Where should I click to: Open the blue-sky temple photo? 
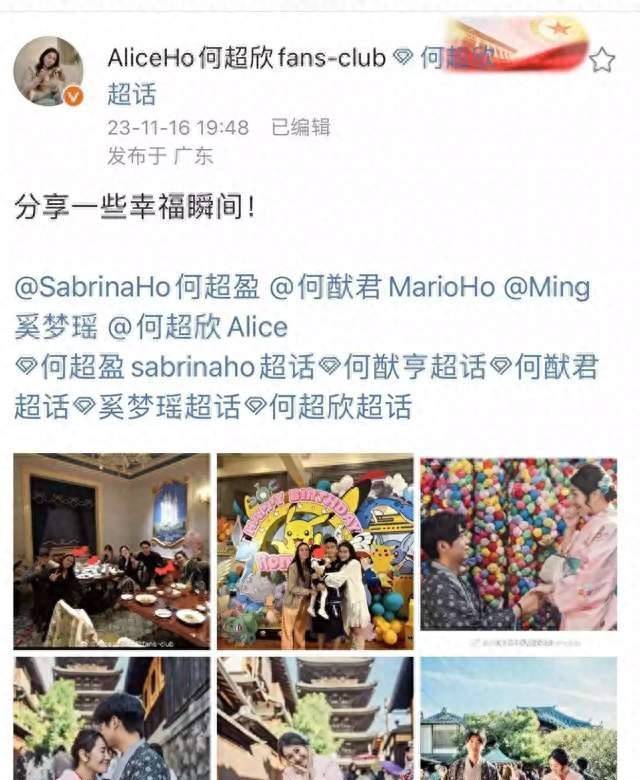point(518,718)
